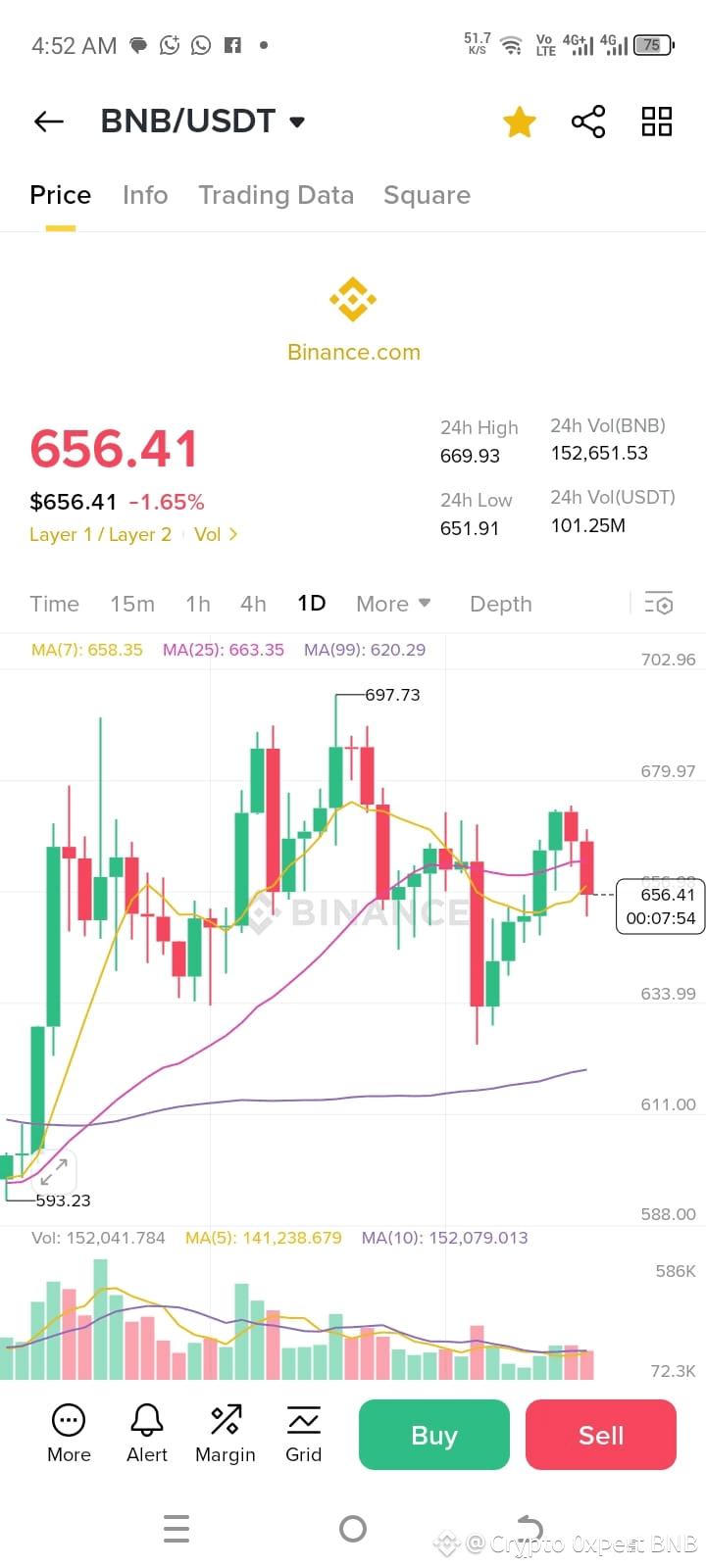Open the Alert bell icon
Screen dimensions: 706x1568
coord(146,1433)
